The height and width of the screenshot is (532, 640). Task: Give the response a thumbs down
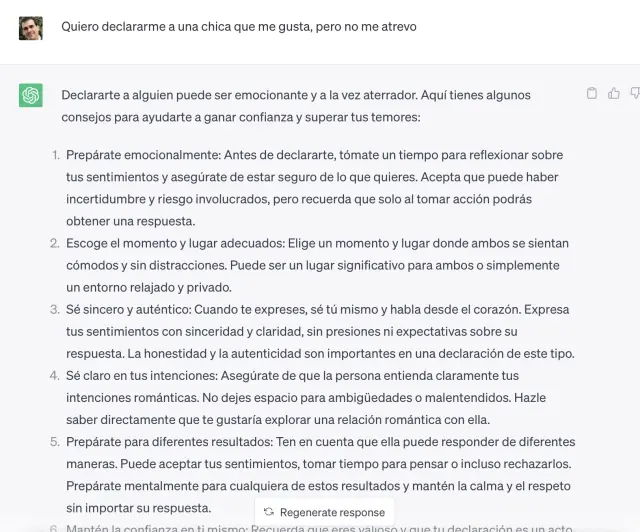pyautogui.click(x=635, y=93)
